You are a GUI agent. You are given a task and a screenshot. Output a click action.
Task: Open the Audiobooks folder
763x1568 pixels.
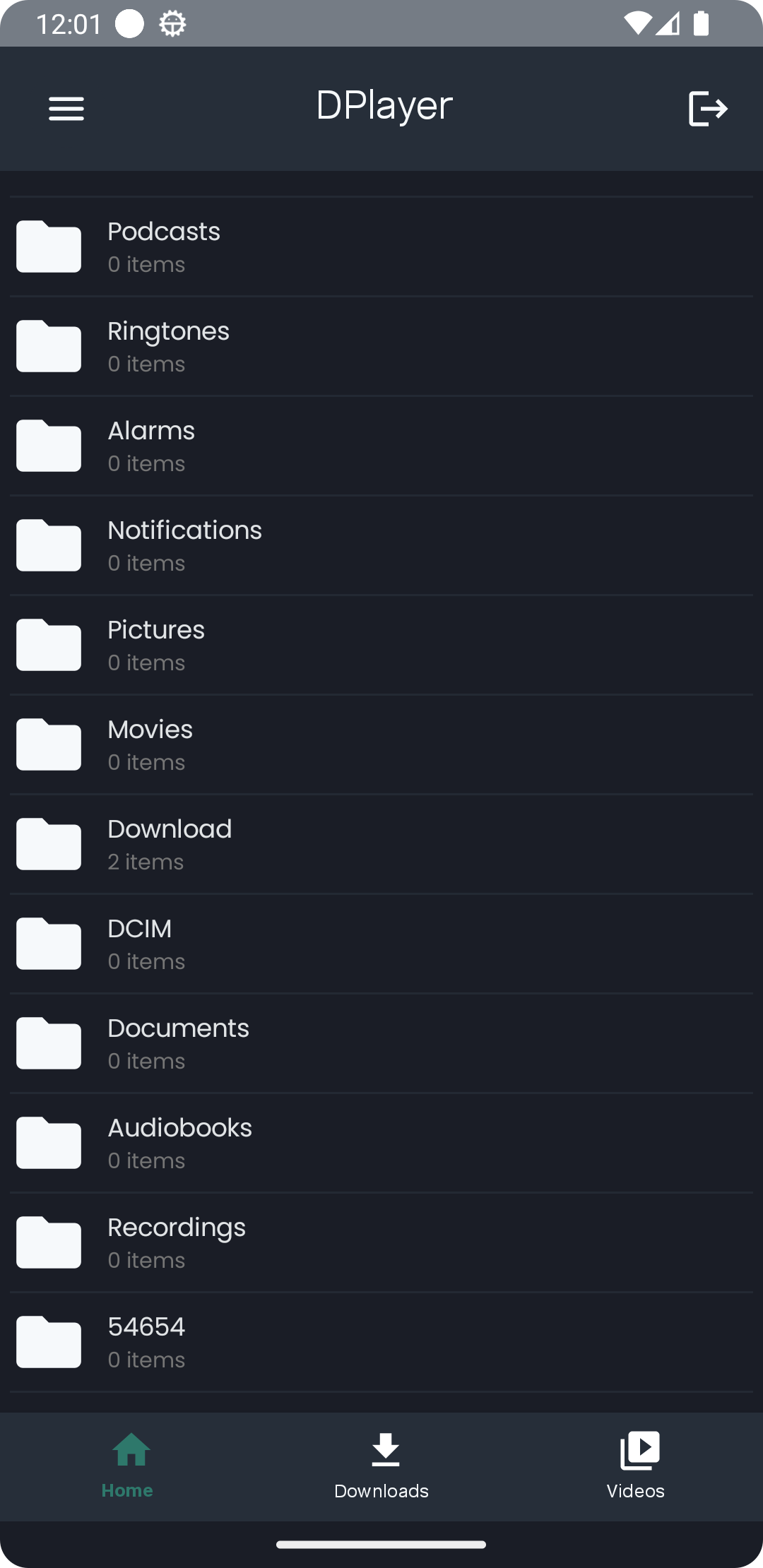click(x=283, y=1142)
